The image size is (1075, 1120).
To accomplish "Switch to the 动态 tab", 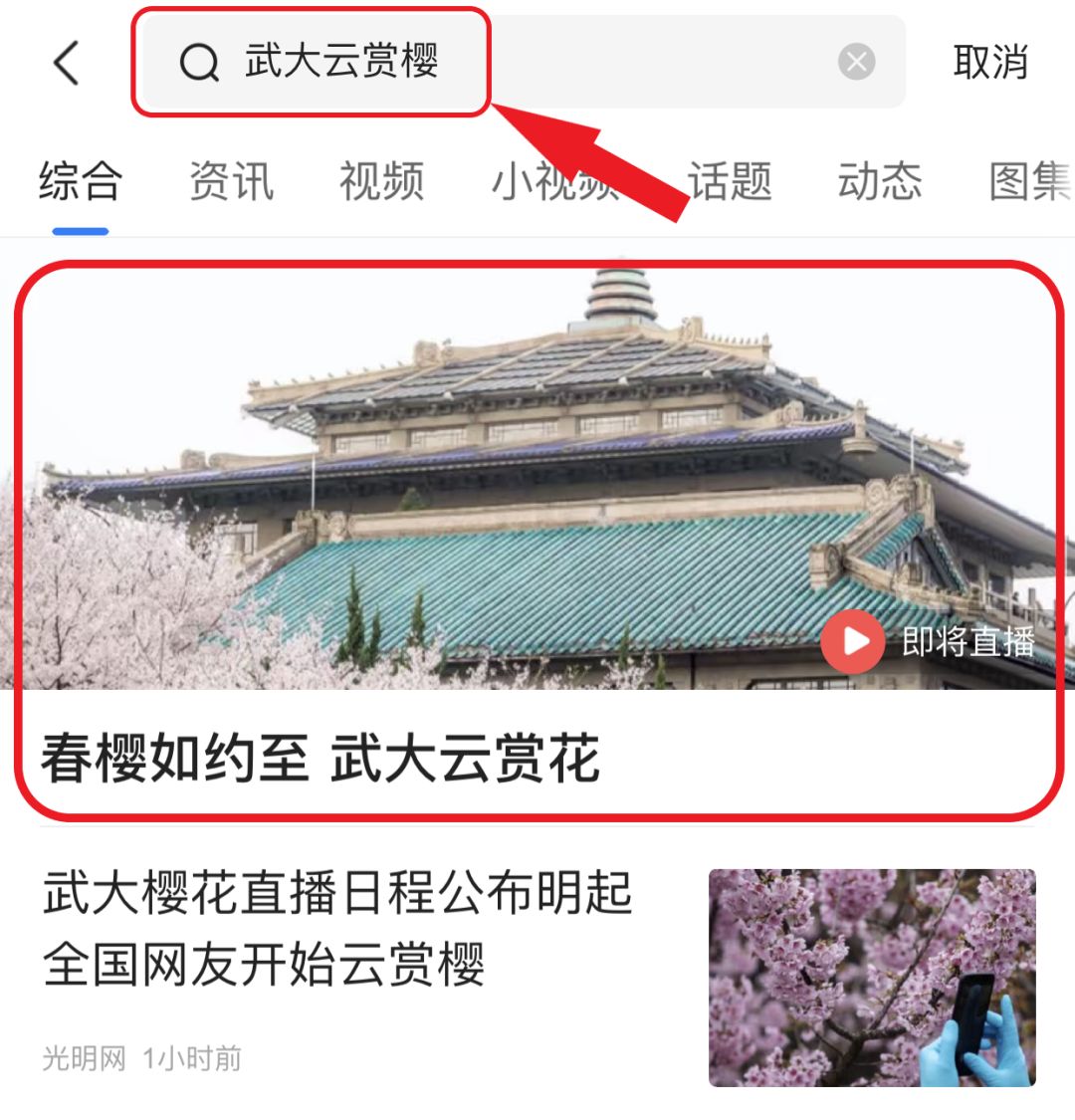I will 879,181.
